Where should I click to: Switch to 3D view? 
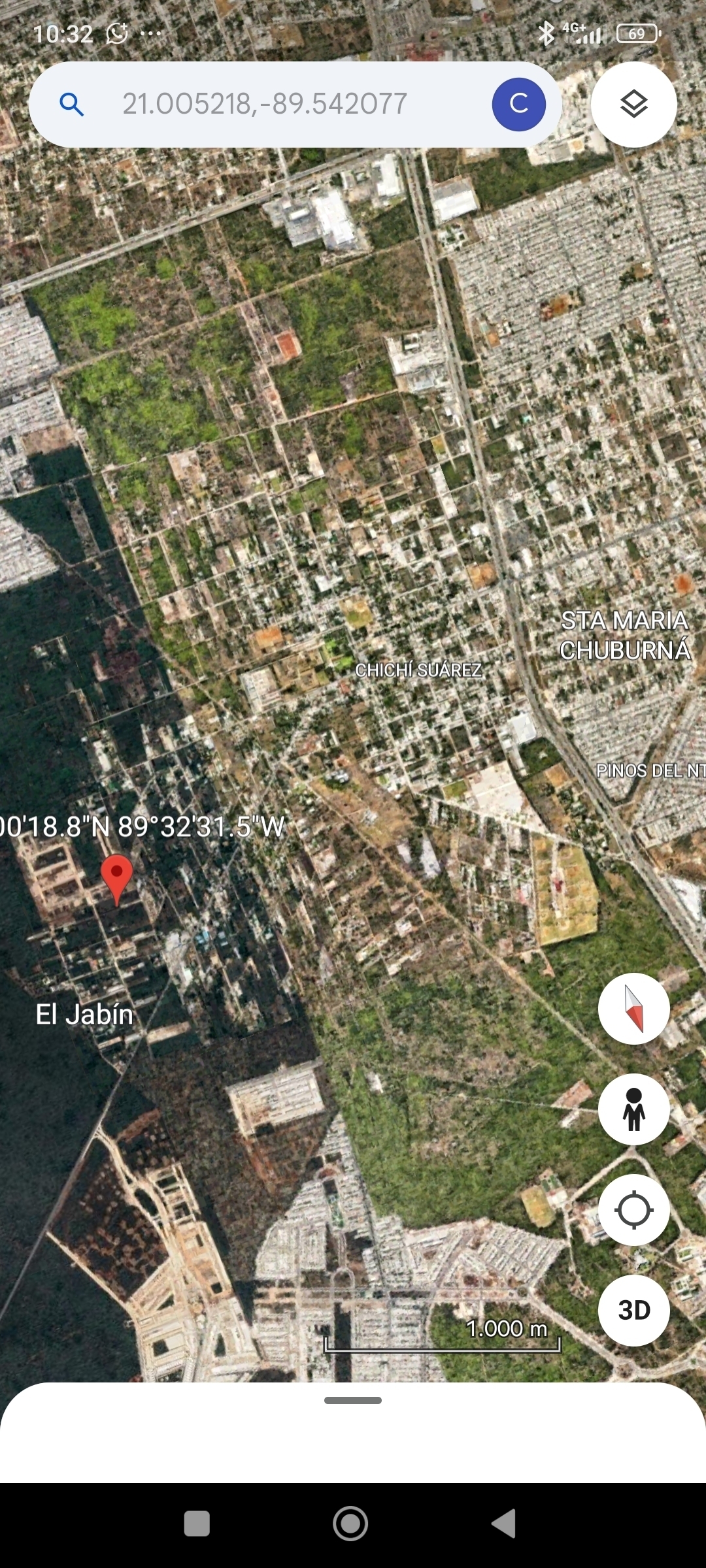coord(633,1310)
